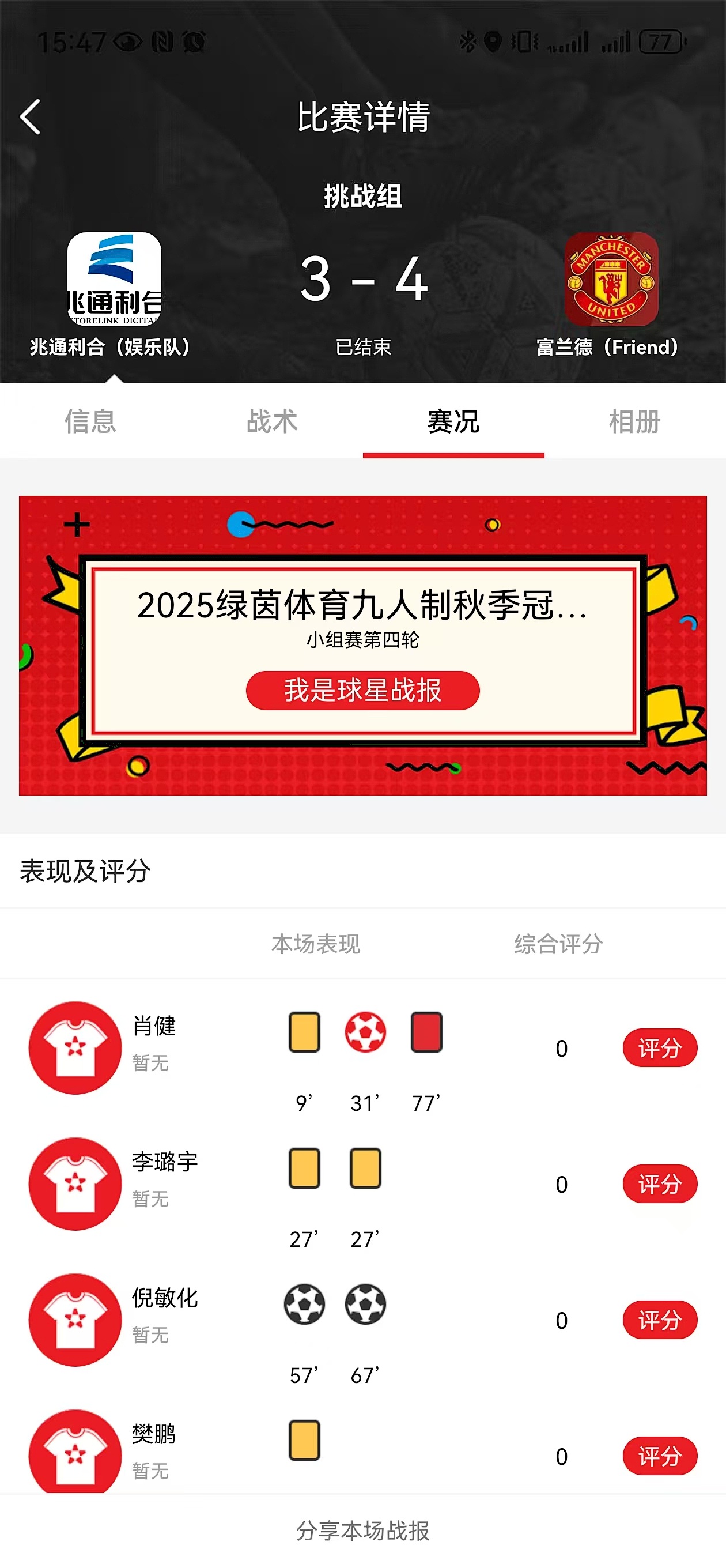Switch to the 战术 tab
This screenshot has height=1568, width=726.
[x=271, y=421]
